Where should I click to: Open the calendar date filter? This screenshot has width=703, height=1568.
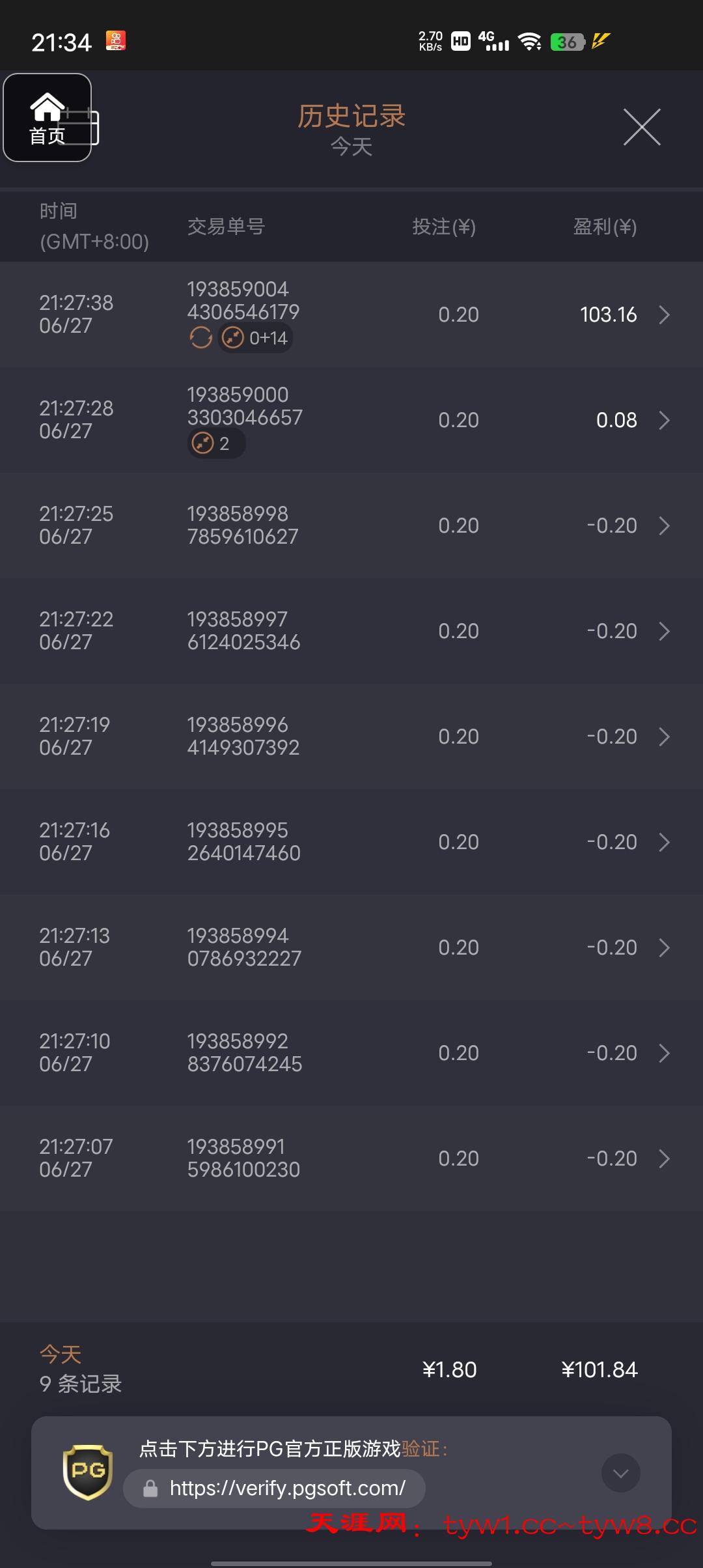[93, 128]
